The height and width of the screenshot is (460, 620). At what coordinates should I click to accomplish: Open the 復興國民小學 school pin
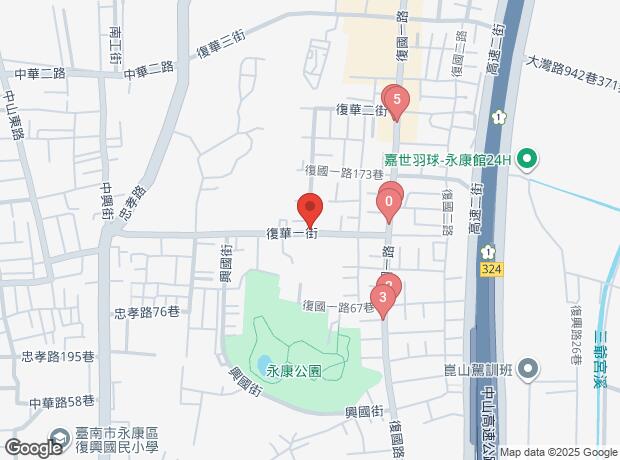pyautogui.click(x=60, y=438)
